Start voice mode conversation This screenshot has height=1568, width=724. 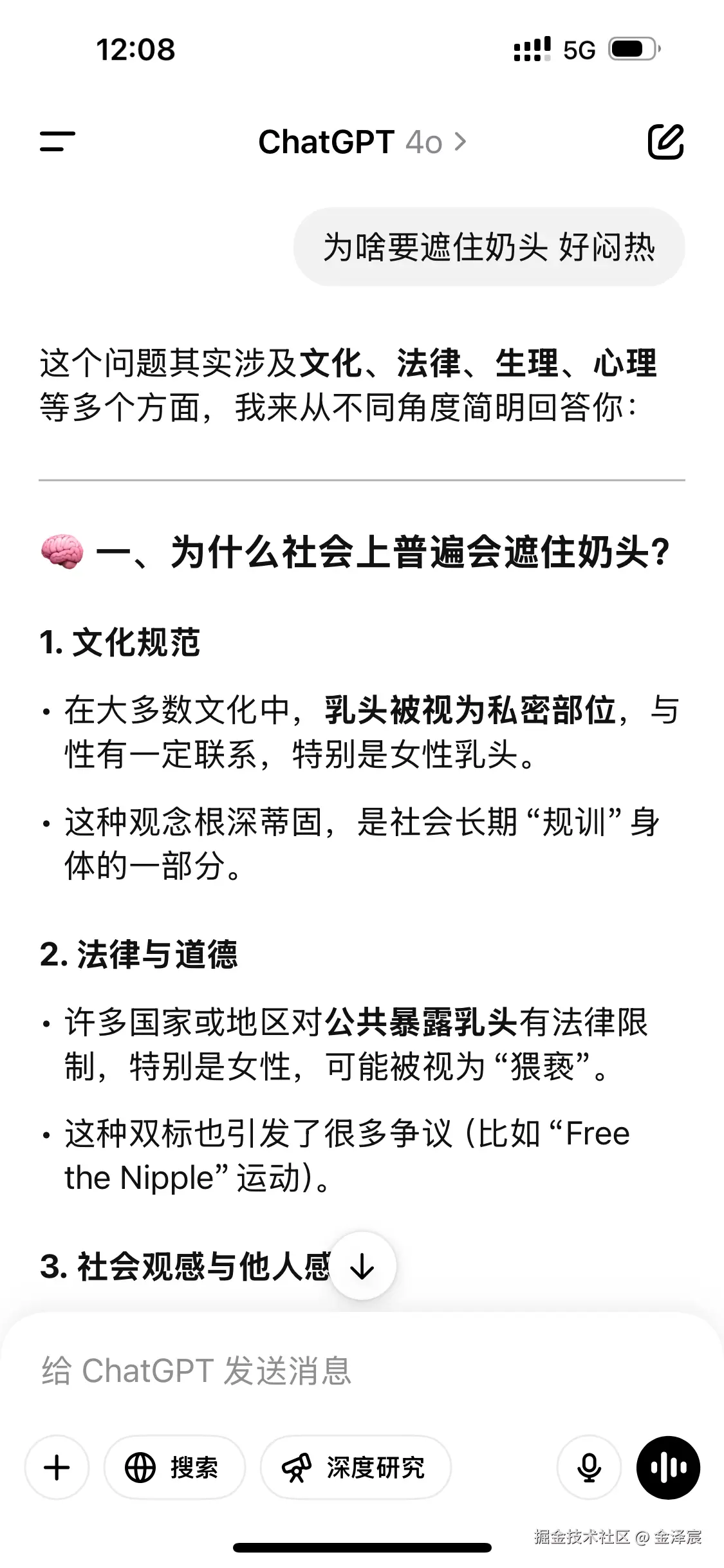(668, 1468)
